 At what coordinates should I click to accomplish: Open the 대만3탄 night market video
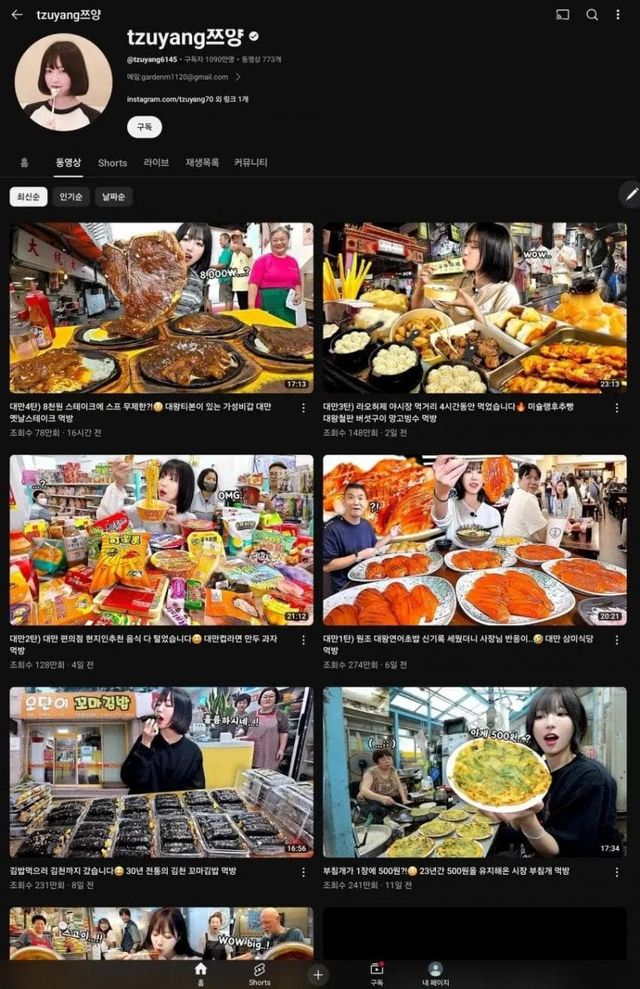(474, 307)
